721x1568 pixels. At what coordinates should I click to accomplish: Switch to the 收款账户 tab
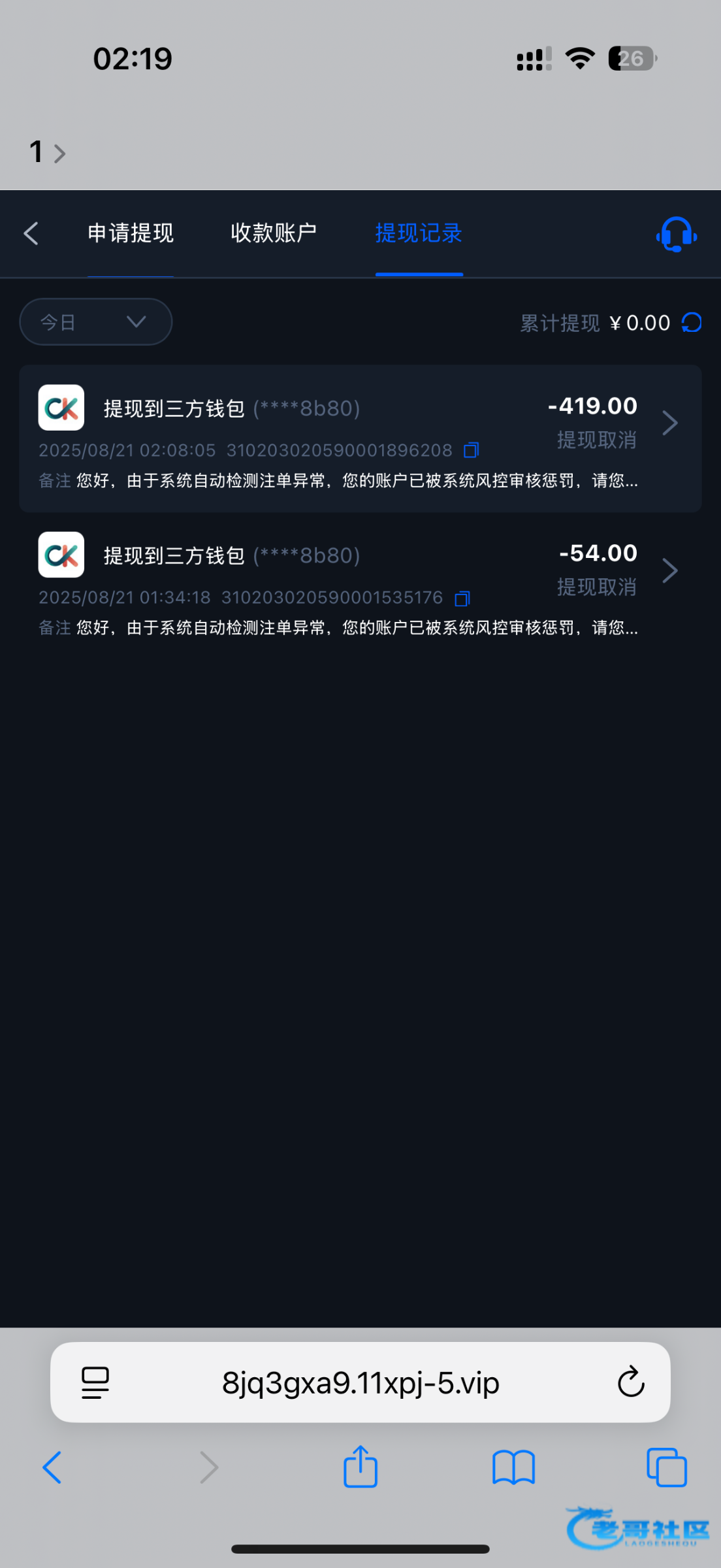coord(274,233)
